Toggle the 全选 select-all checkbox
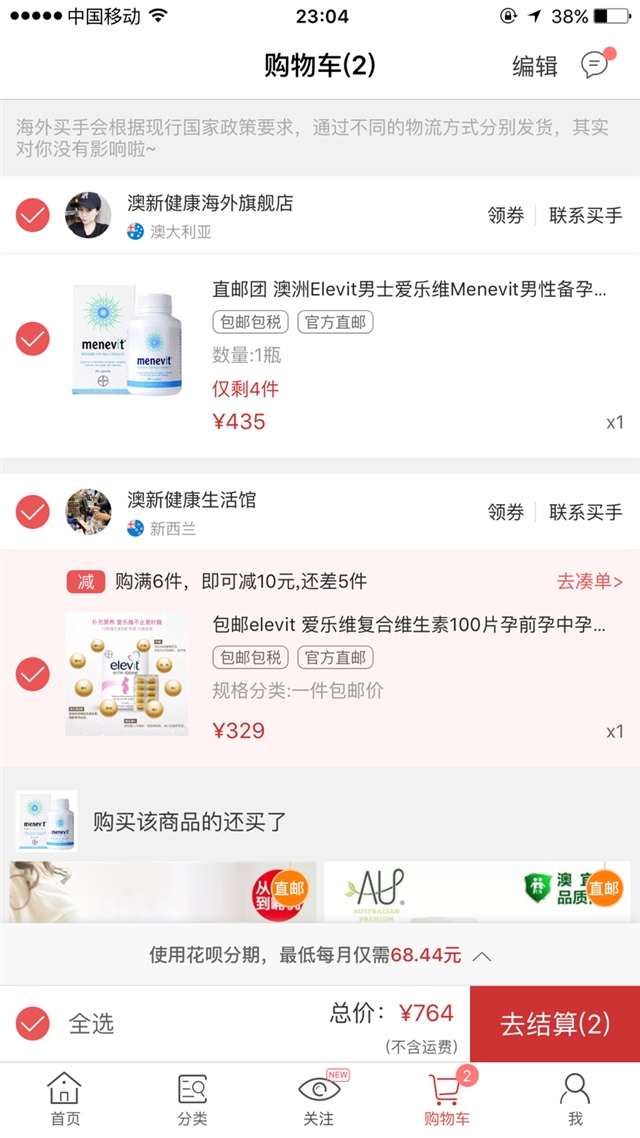The width and height of the screenshot is (640, 1138). (33, 1024)
